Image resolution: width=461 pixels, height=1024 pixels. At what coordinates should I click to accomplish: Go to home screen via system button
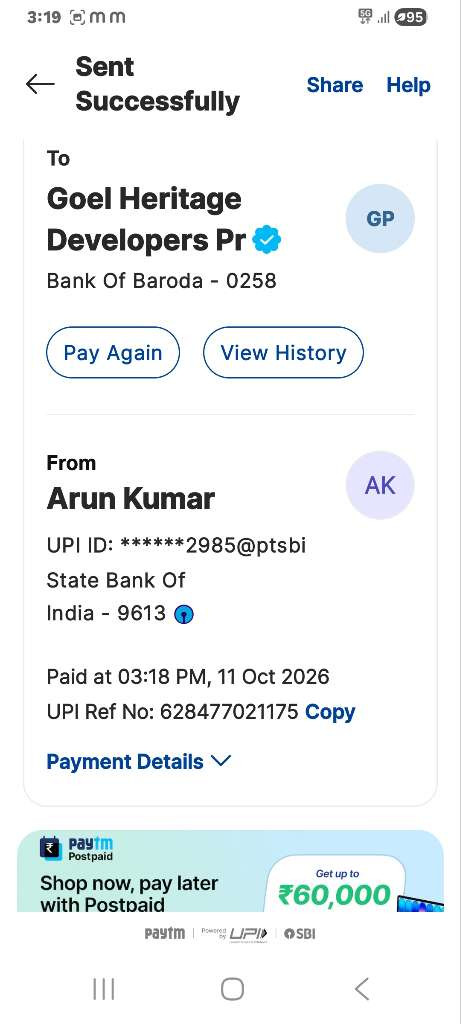pyautogui.click(x=232, y=989)
